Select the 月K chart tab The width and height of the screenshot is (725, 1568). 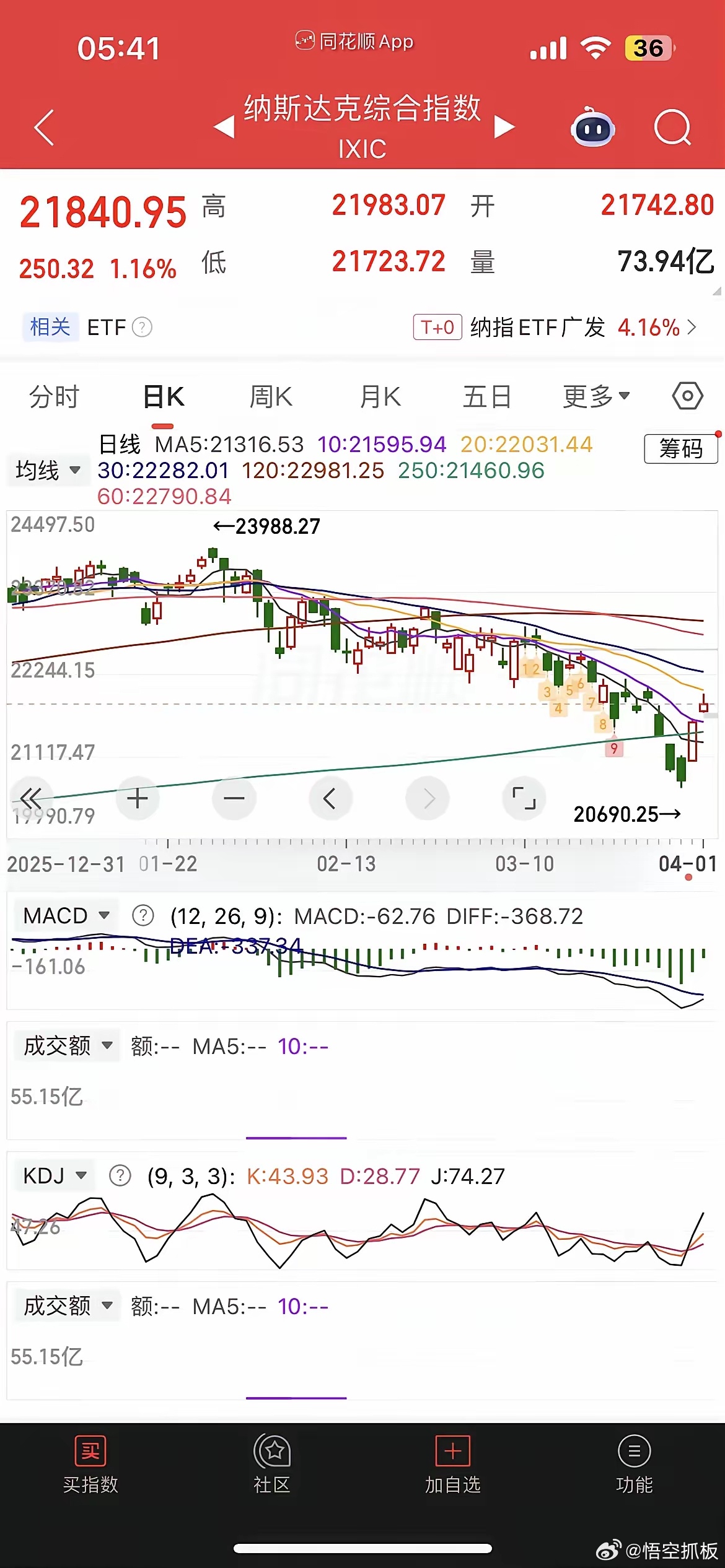click(380, 396)
